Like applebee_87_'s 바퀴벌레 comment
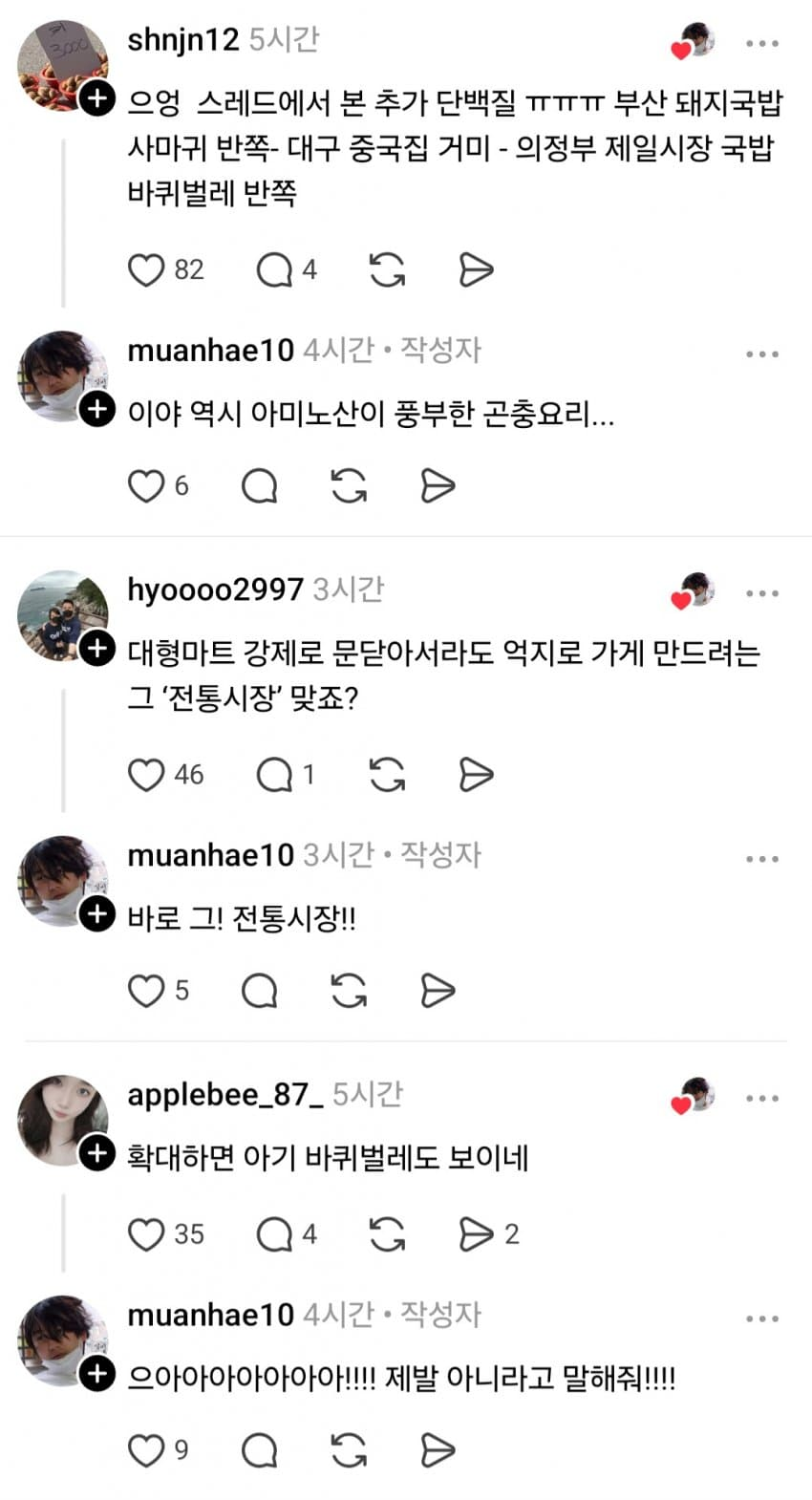The image size is (812, 1500). point(146,1234)
